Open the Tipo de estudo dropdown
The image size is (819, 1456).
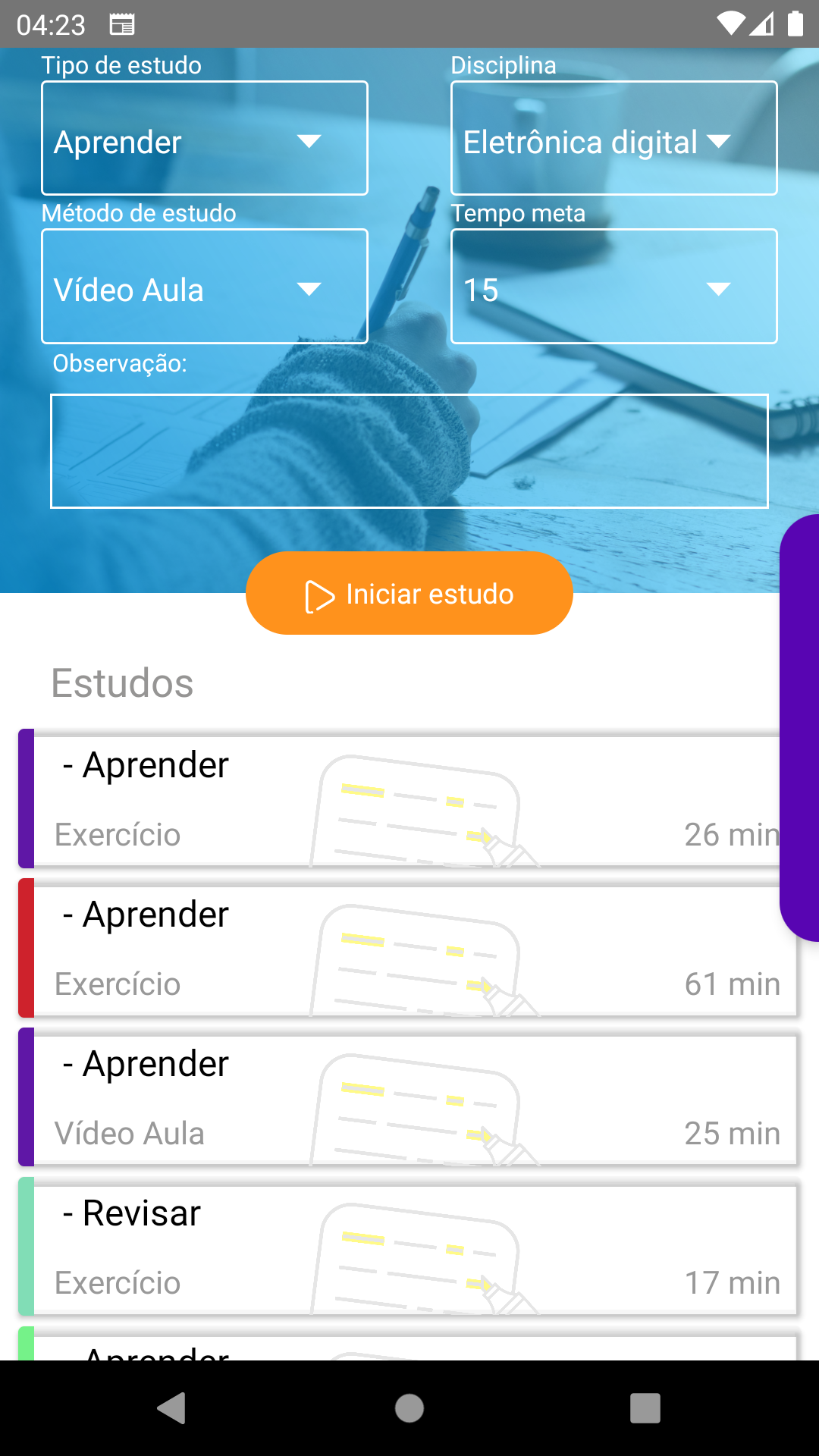(204, 138)
